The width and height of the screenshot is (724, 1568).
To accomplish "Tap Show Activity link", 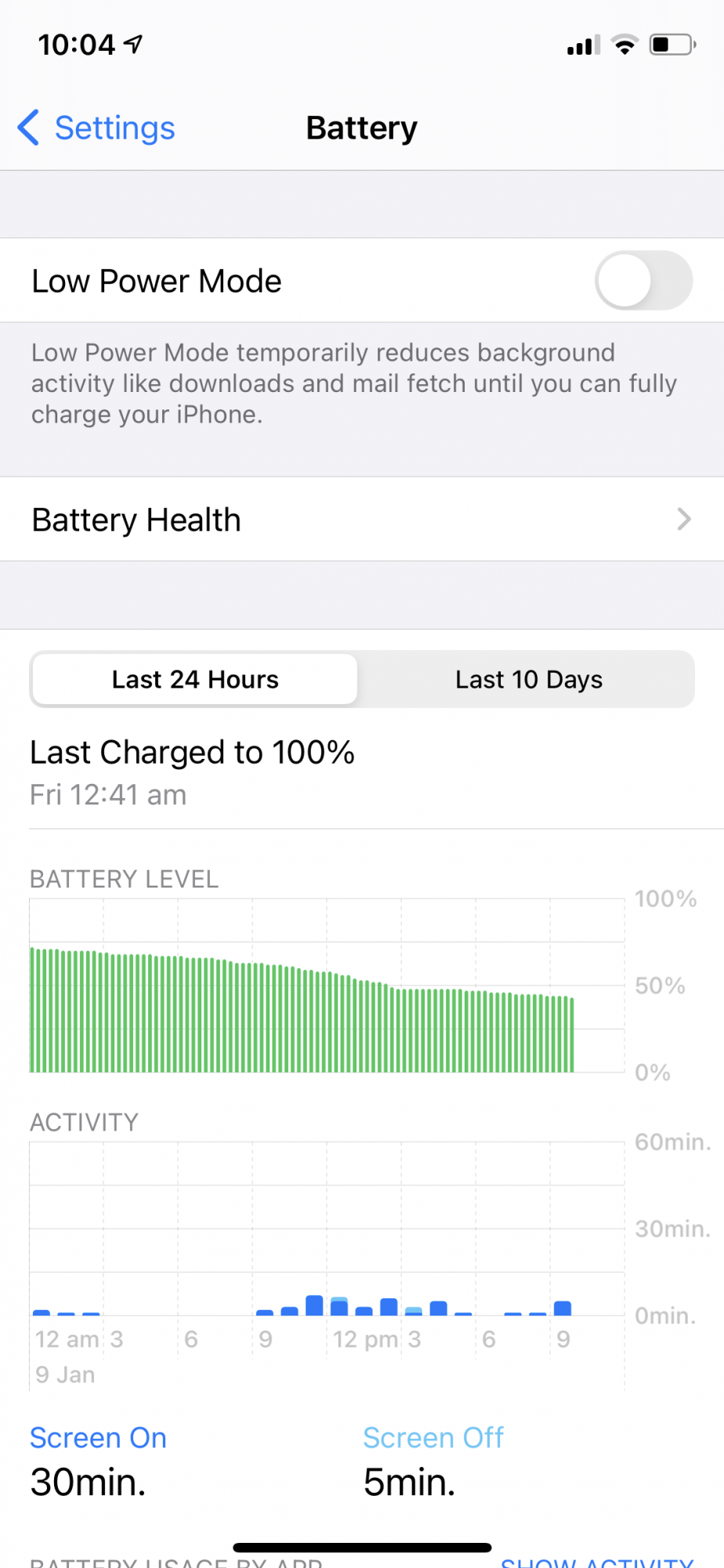I will [x=597, y=1562].
